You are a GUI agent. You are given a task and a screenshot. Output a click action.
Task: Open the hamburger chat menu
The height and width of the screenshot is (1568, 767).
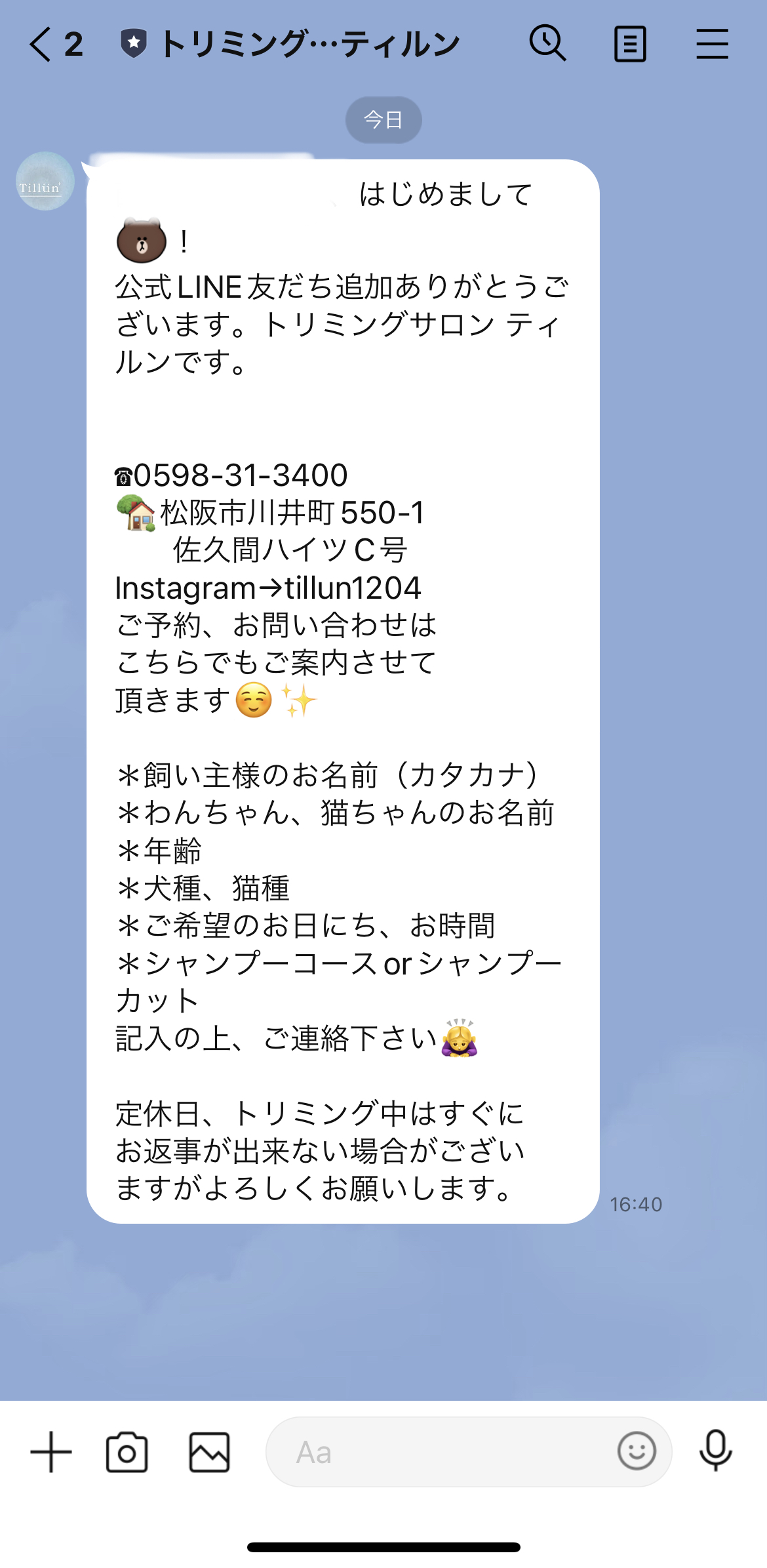(x=712, y=44)
